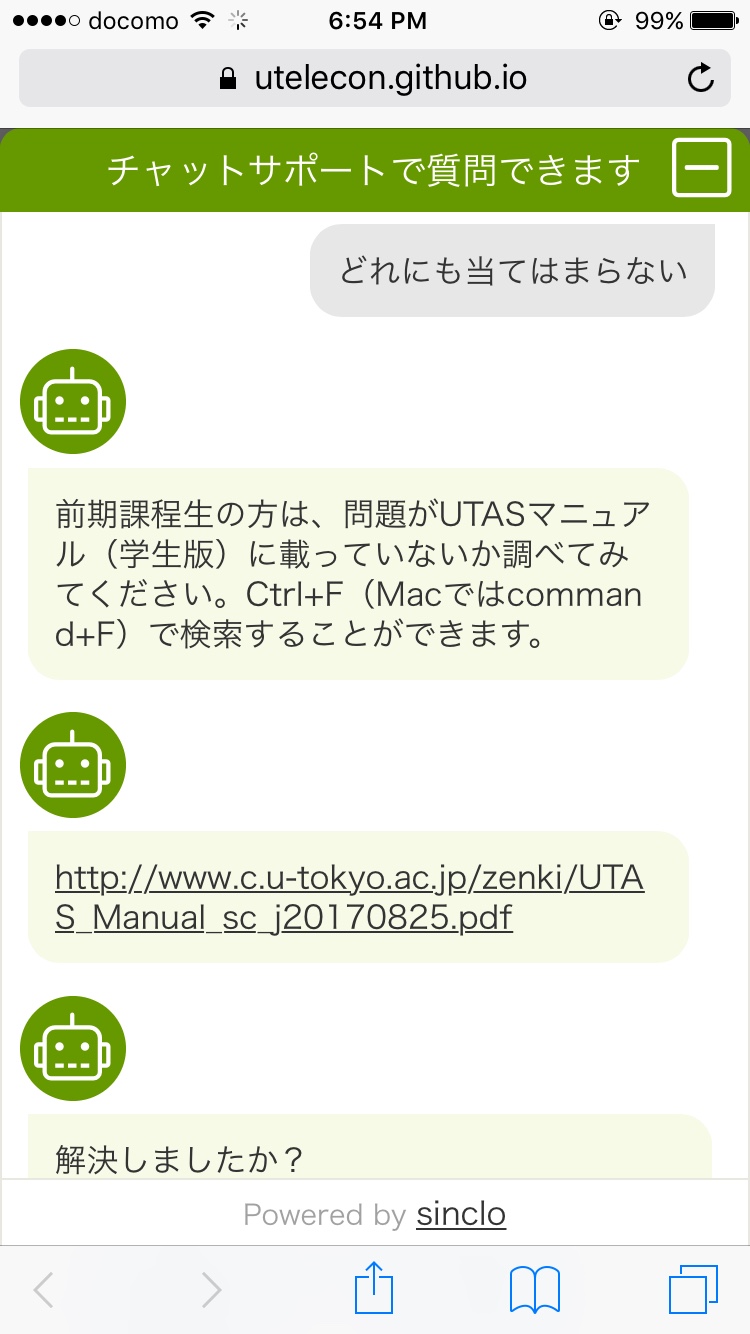Show the open Safari tabs
Viewport: 750px width, 1334px height.
[693, 1290]
